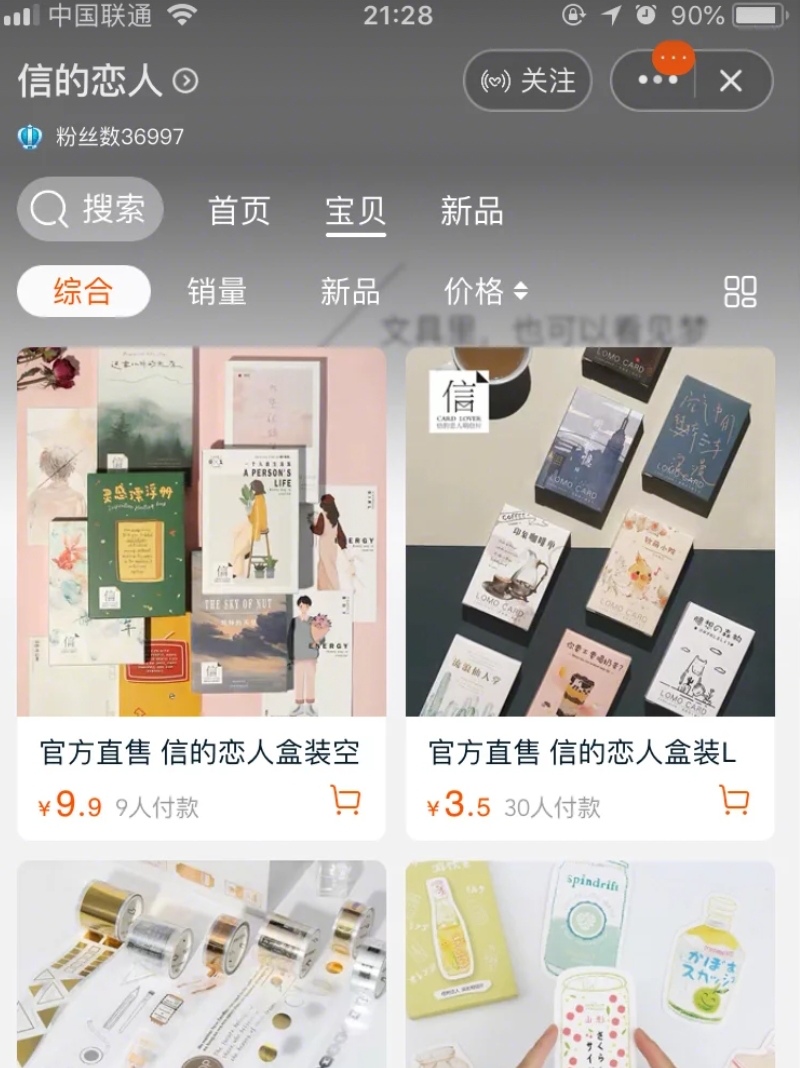This screenshot has height=1068, width=800.
Task: Toggle the grid layout view icon
Action: 740,291
